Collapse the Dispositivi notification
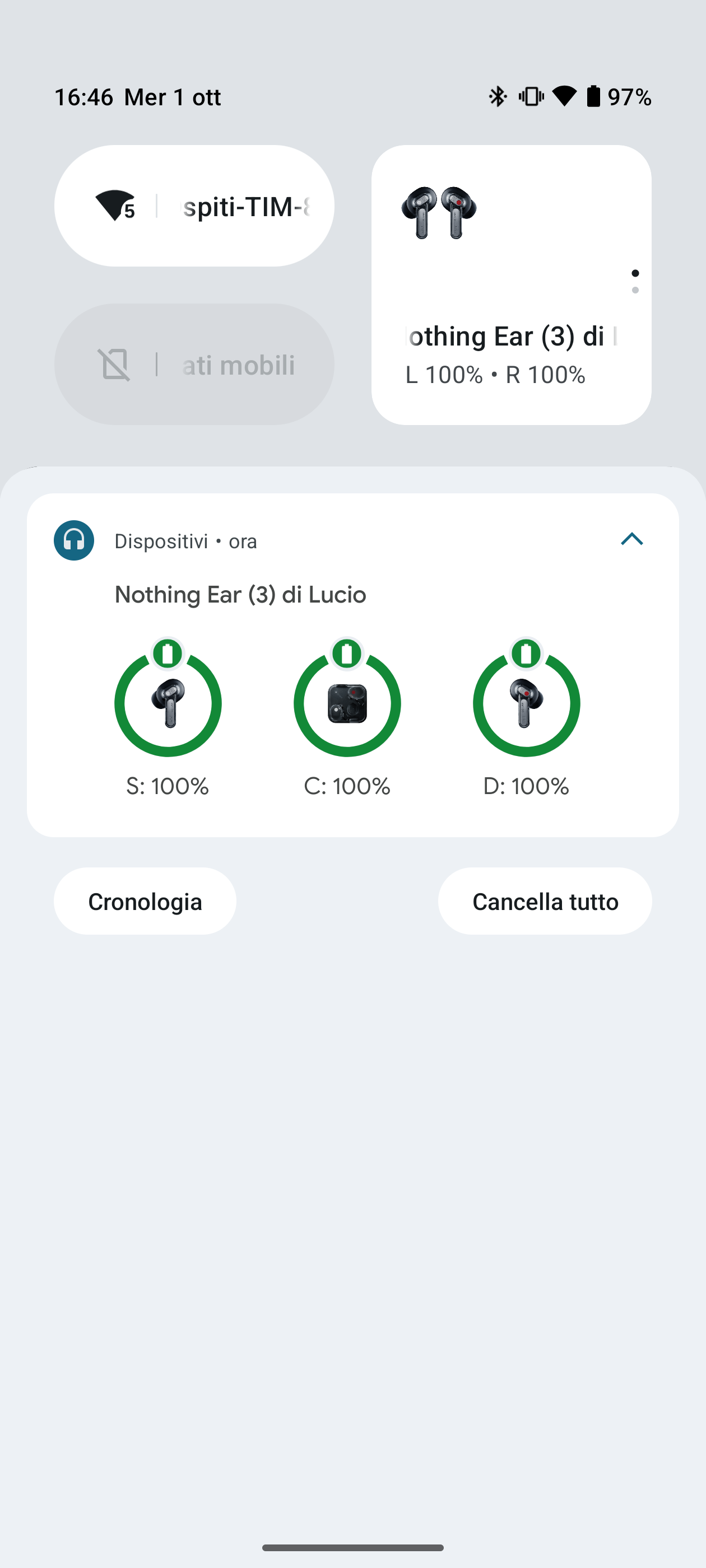This screenshot has height=1568, width=706. (631, 539)
